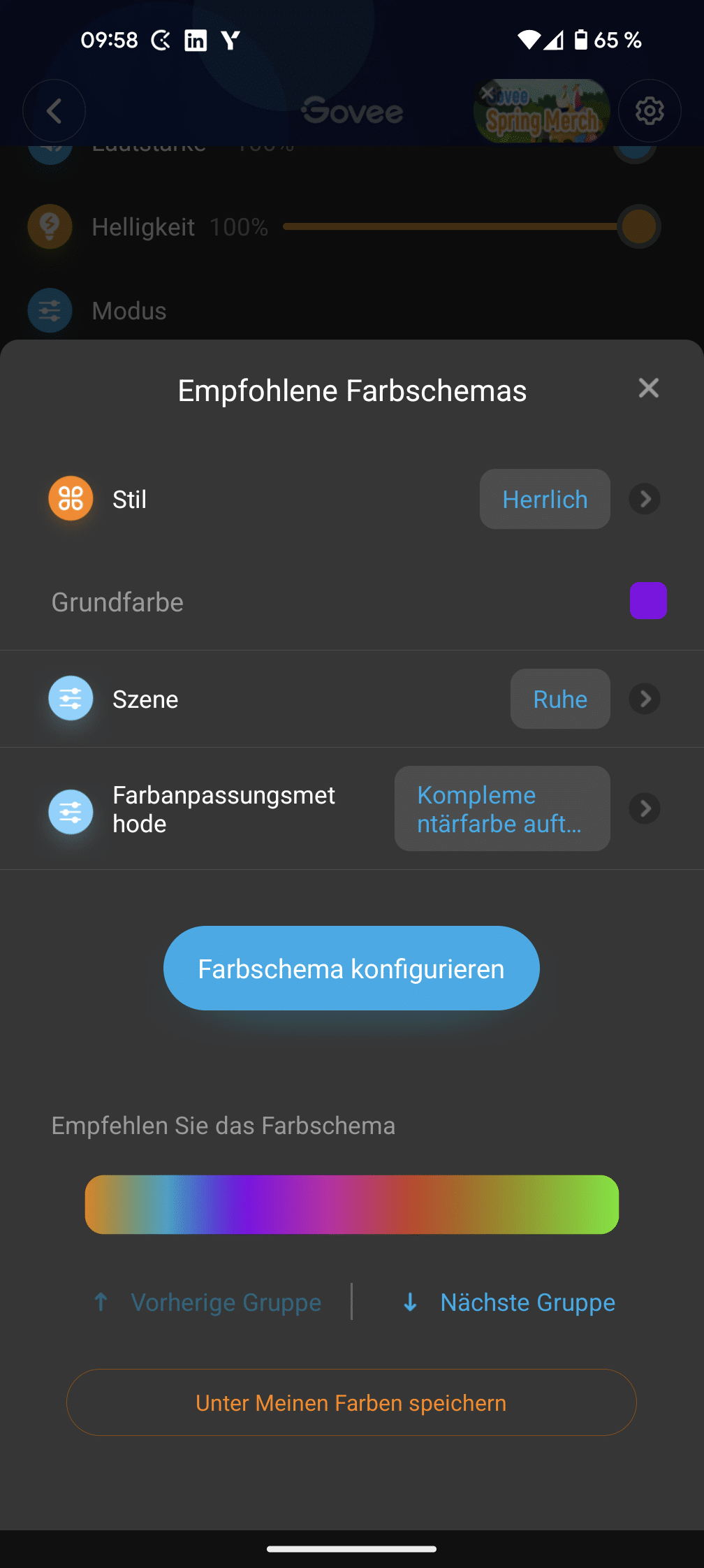Save scheme with Unter Meinen Farben speichern

coord(351,1402)
